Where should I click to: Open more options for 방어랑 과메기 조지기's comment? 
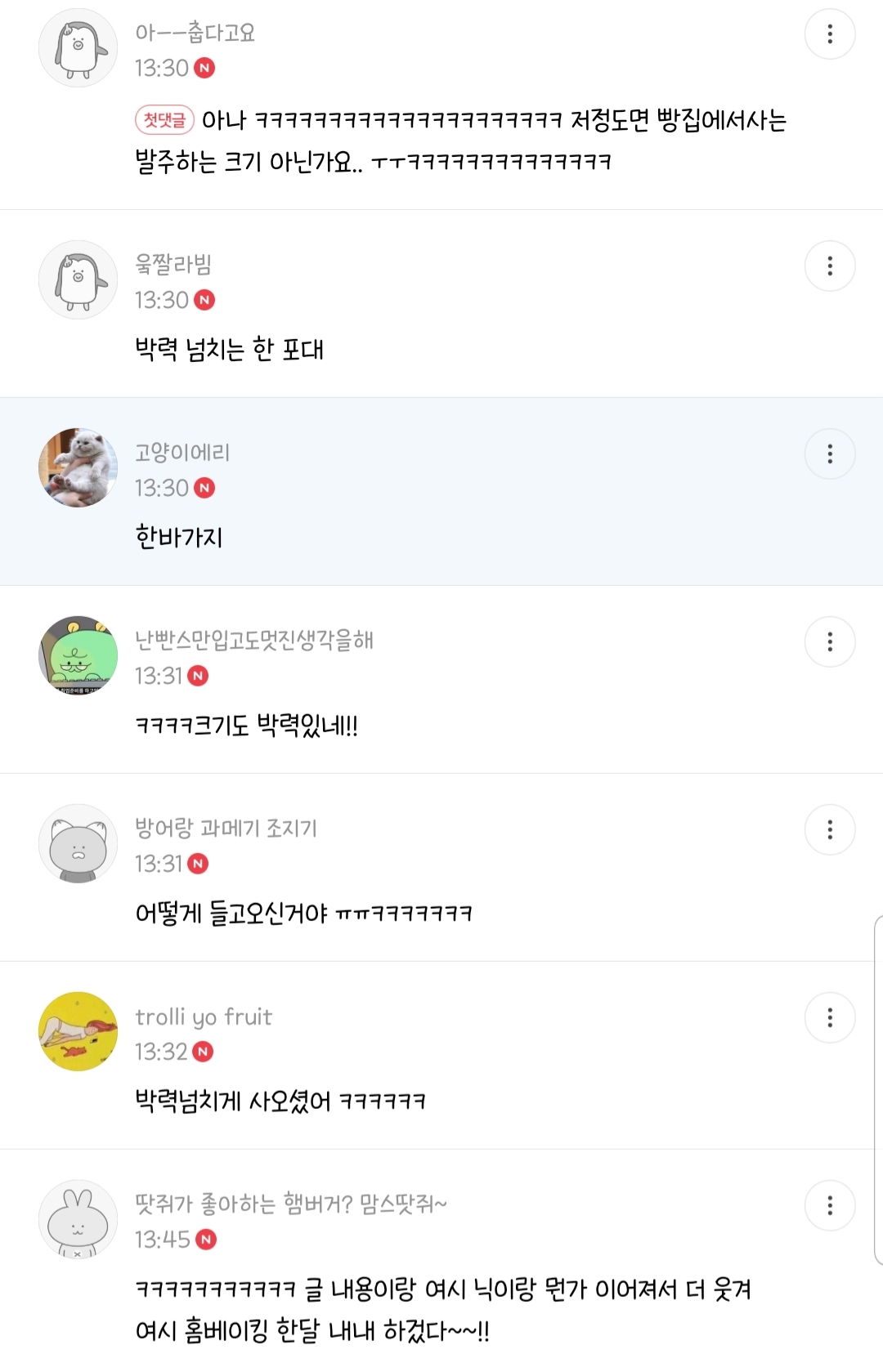(x=830, y=829)
